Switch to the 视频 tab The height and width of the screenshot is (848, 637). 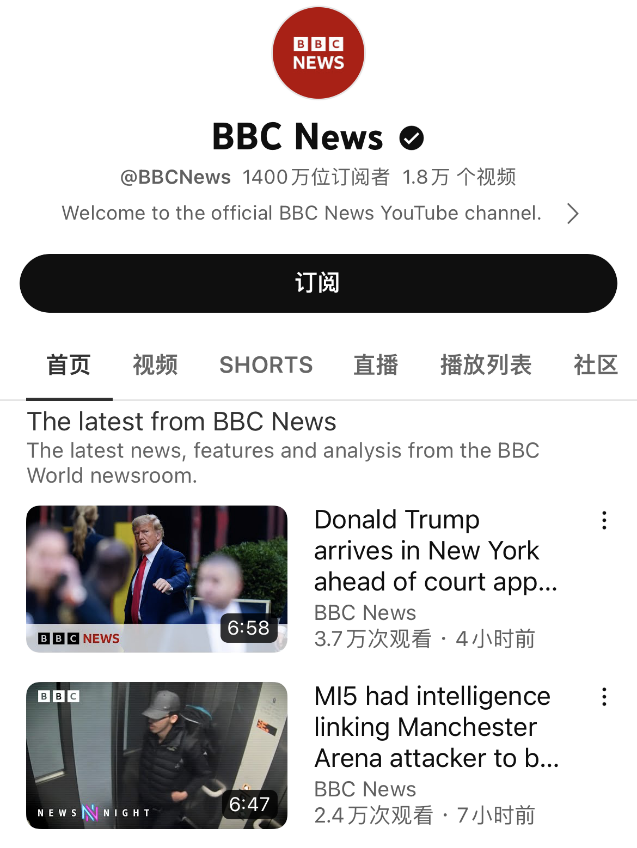[x=155, y=365]
